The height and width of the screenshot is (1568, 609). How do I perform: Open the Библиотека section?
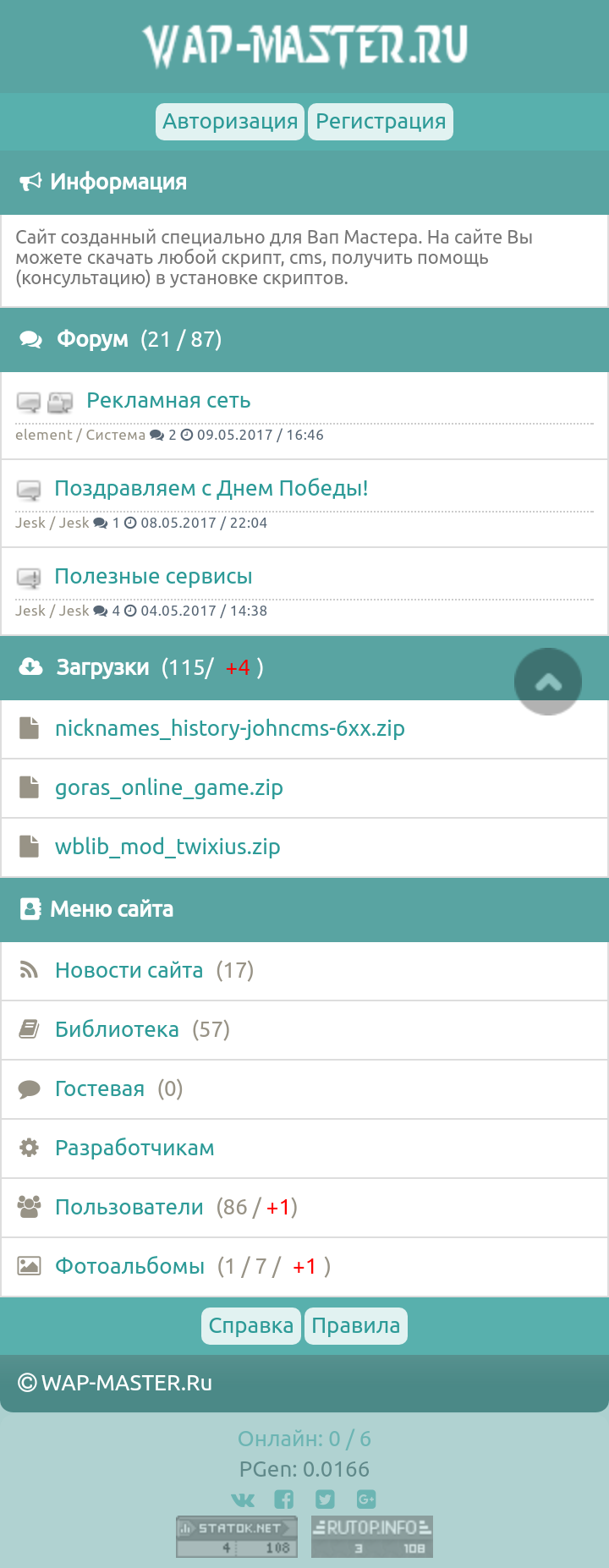[117, 1030]
